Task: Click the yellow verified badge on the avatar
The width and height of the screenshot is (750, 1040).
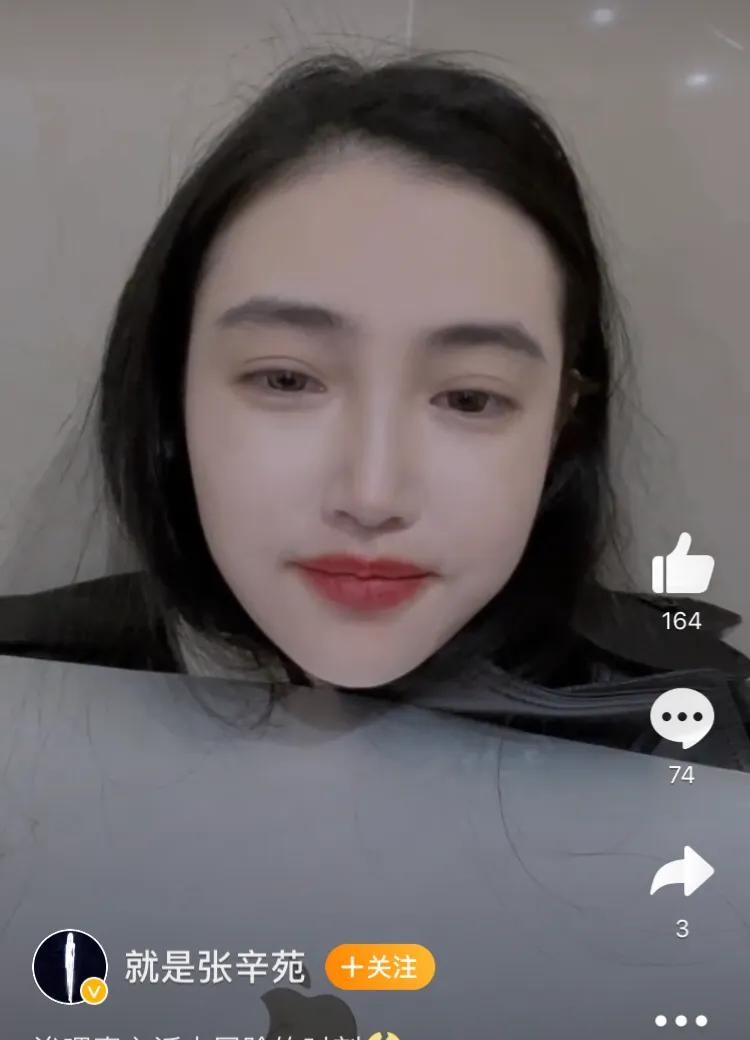Action: point(91,990)
